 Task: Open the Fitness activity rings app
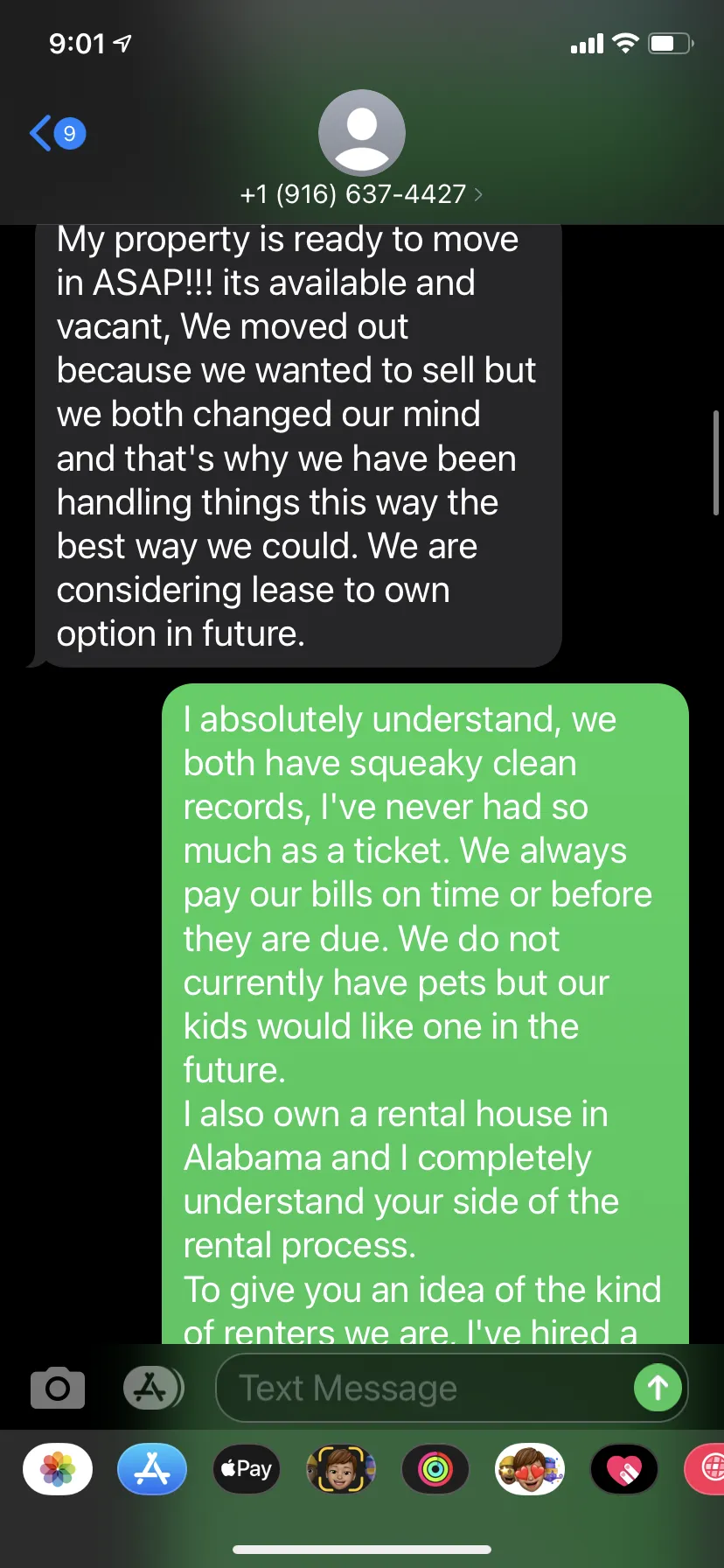[435, 1468]
